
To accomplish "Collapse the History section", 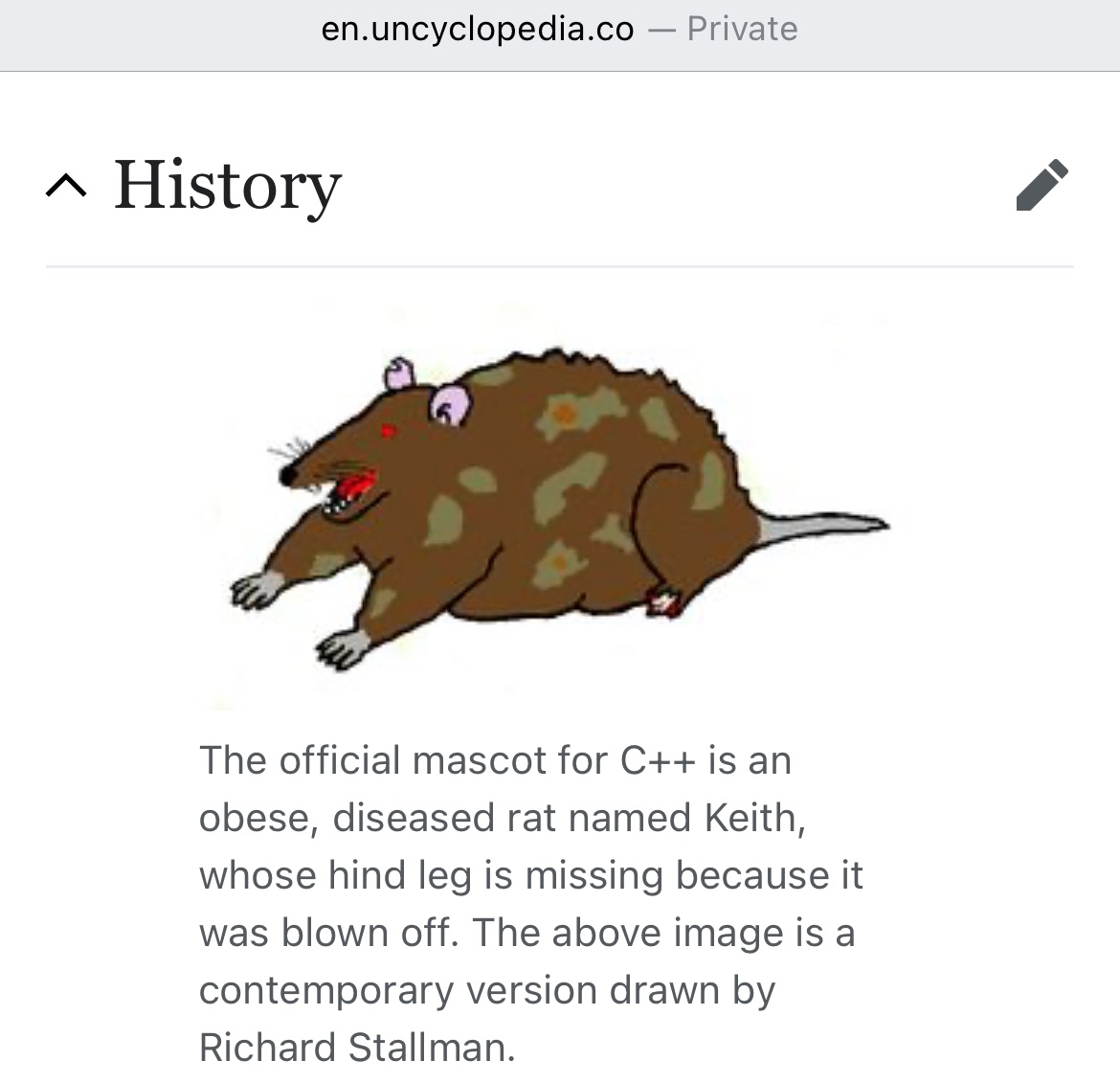I will pyautogui.click(x=66, y=187).
